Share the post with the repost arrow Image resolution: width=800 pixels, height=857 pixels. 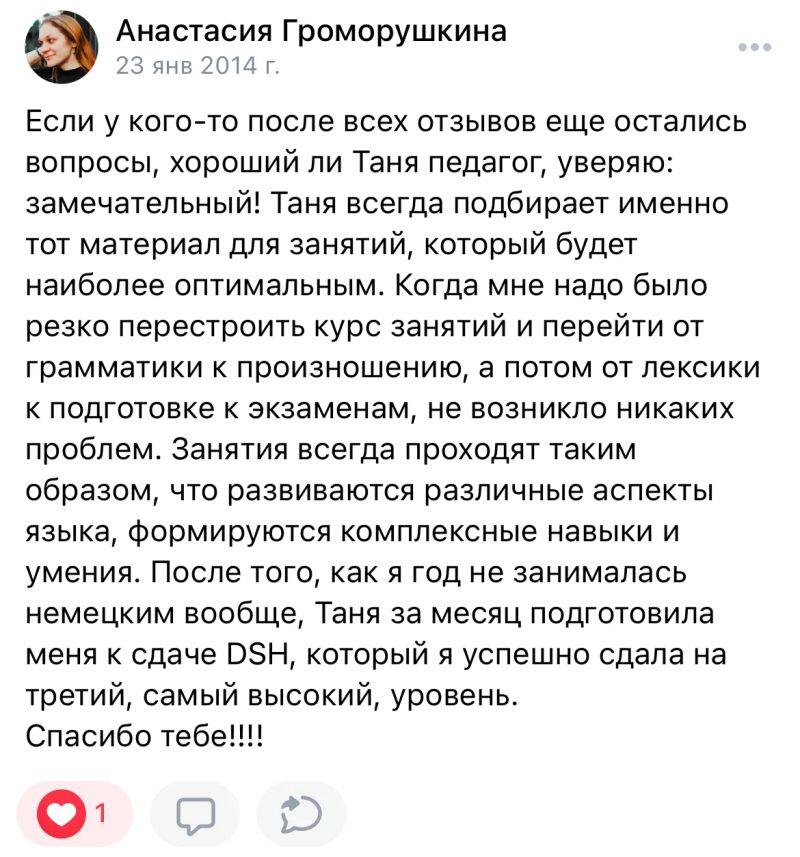300,815
